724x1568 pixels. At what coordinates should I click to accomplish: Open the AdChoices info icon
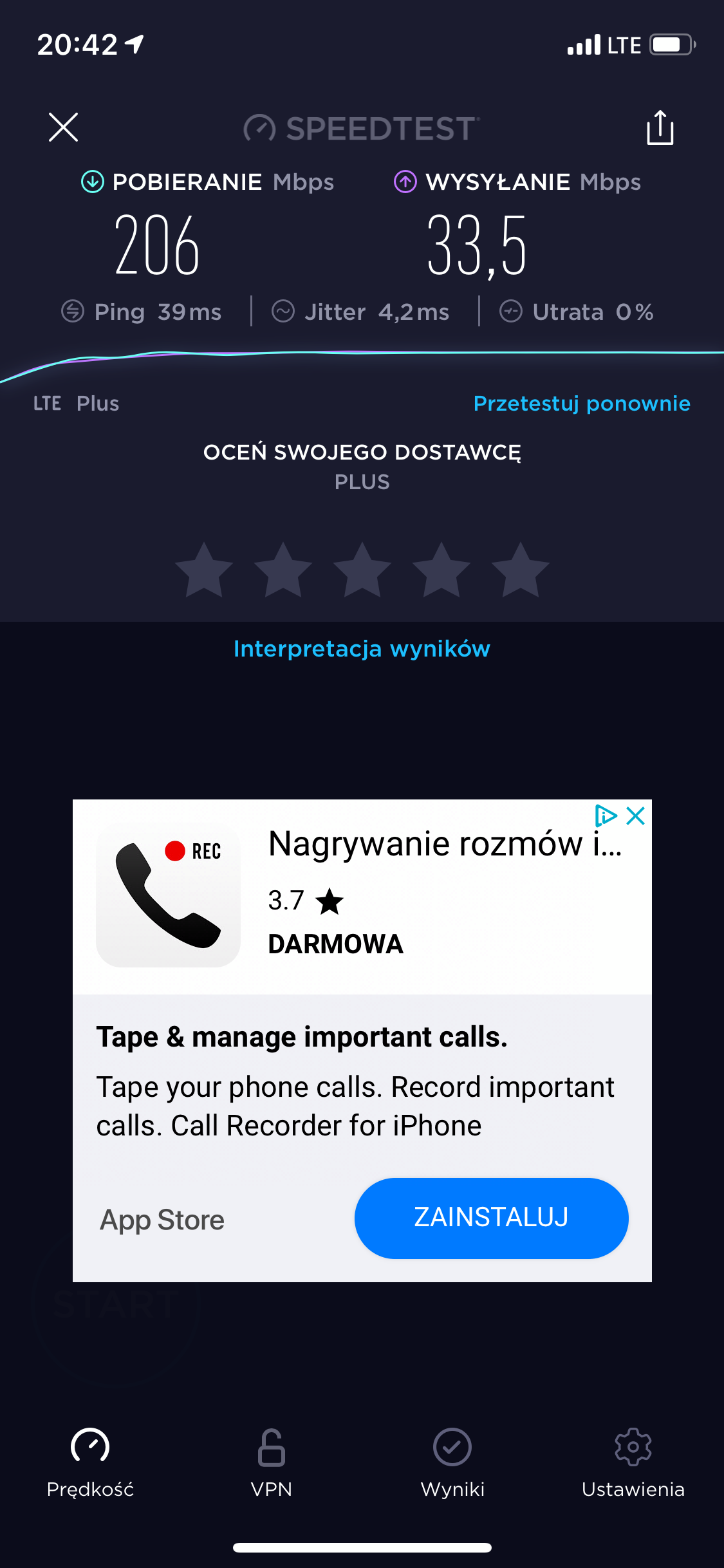pos(605,816)
